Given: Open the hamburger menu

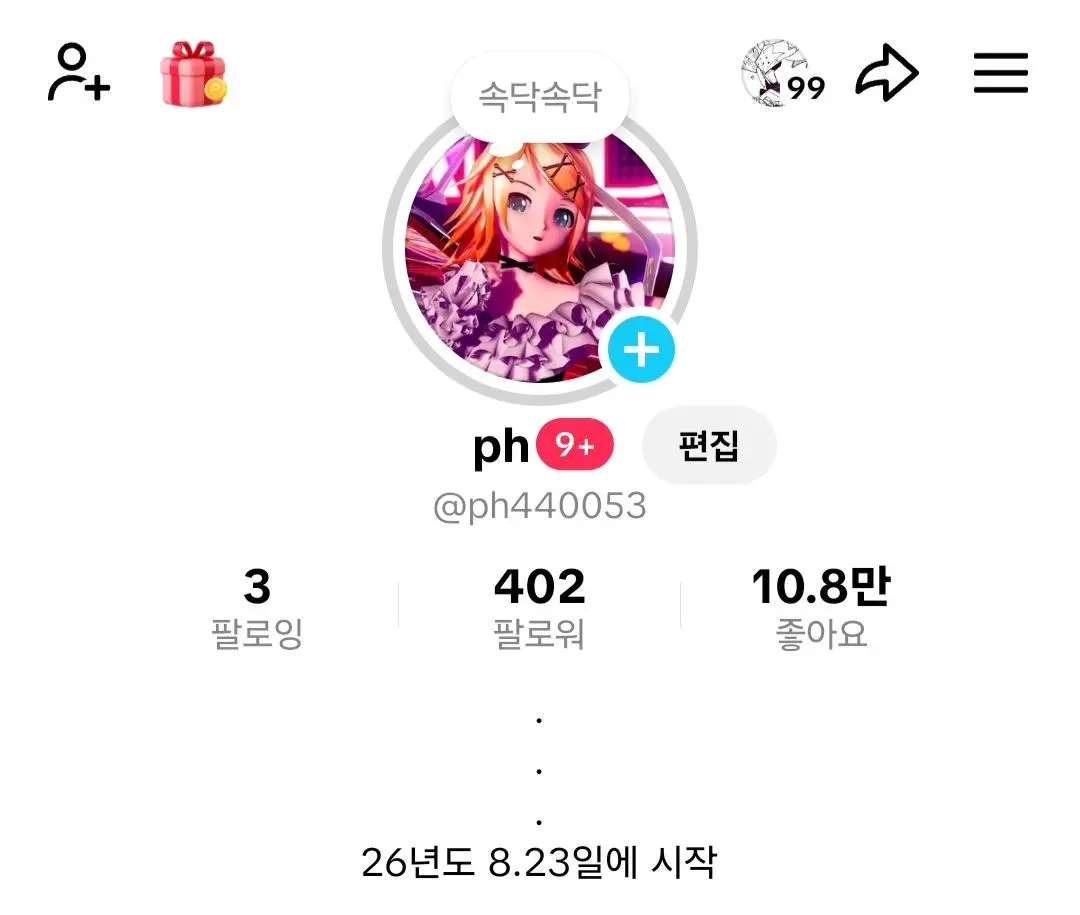Looking at the screenshot, I should coord(1000,73).
